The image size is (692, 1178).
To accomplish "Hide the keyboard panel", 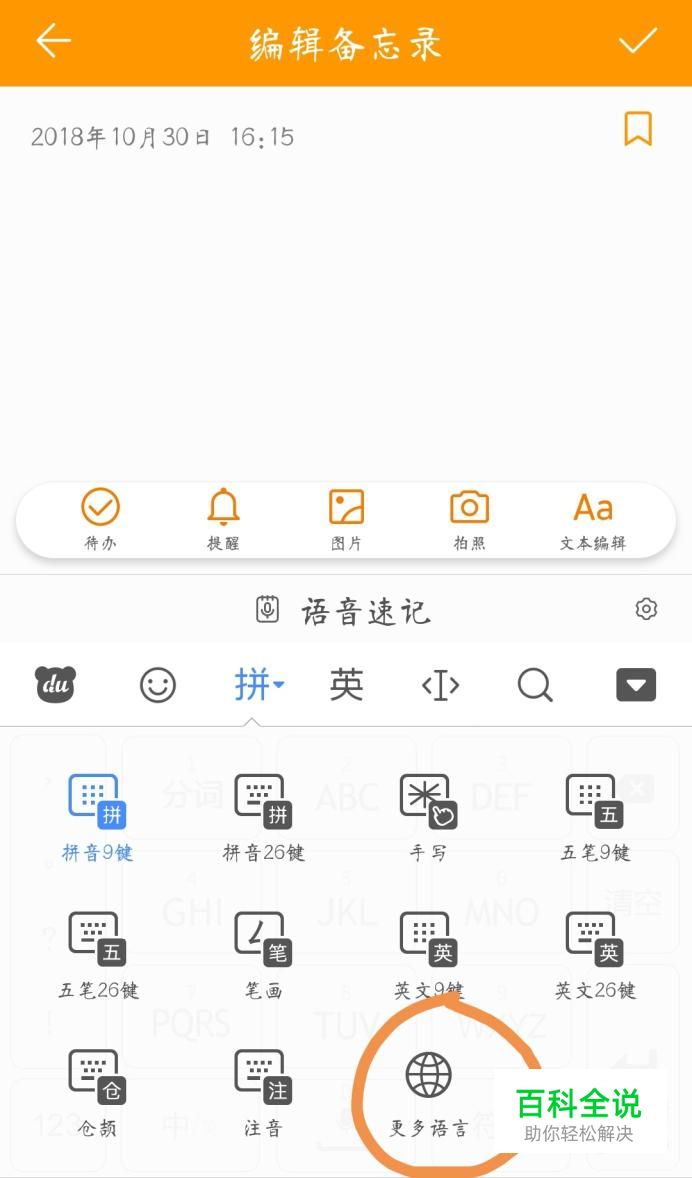I will coord(636,685).
